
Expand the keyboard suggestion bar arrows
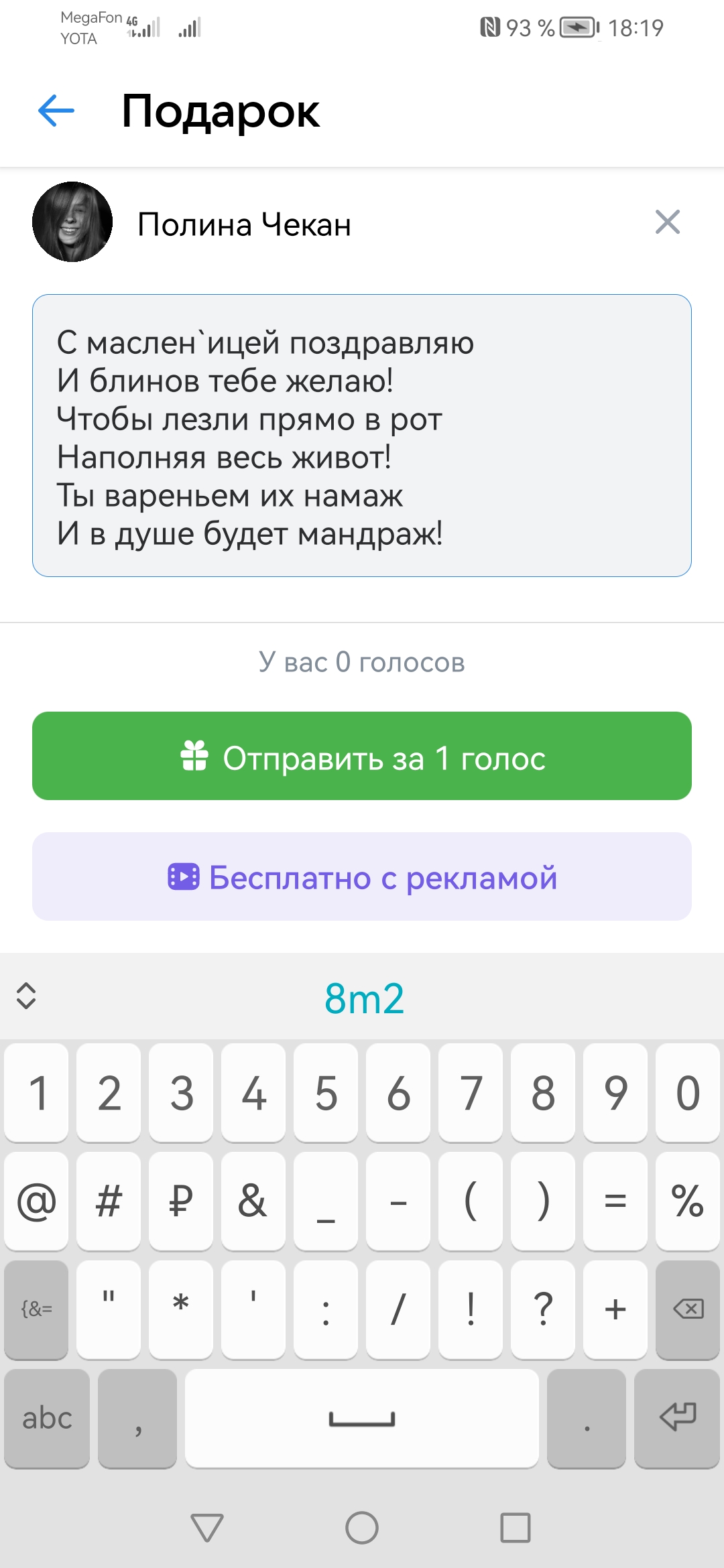click(26, 996)
